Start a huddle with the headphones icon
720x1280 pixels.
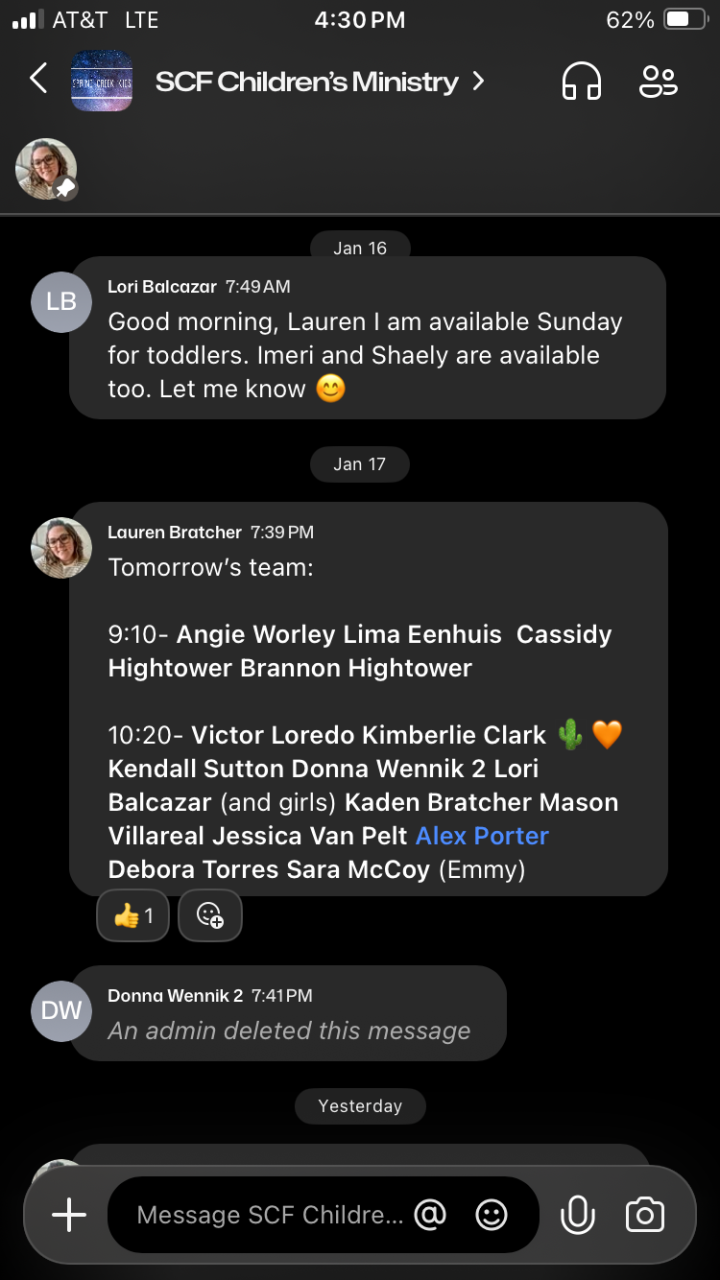pyautogui.click(x=581, y=81)
